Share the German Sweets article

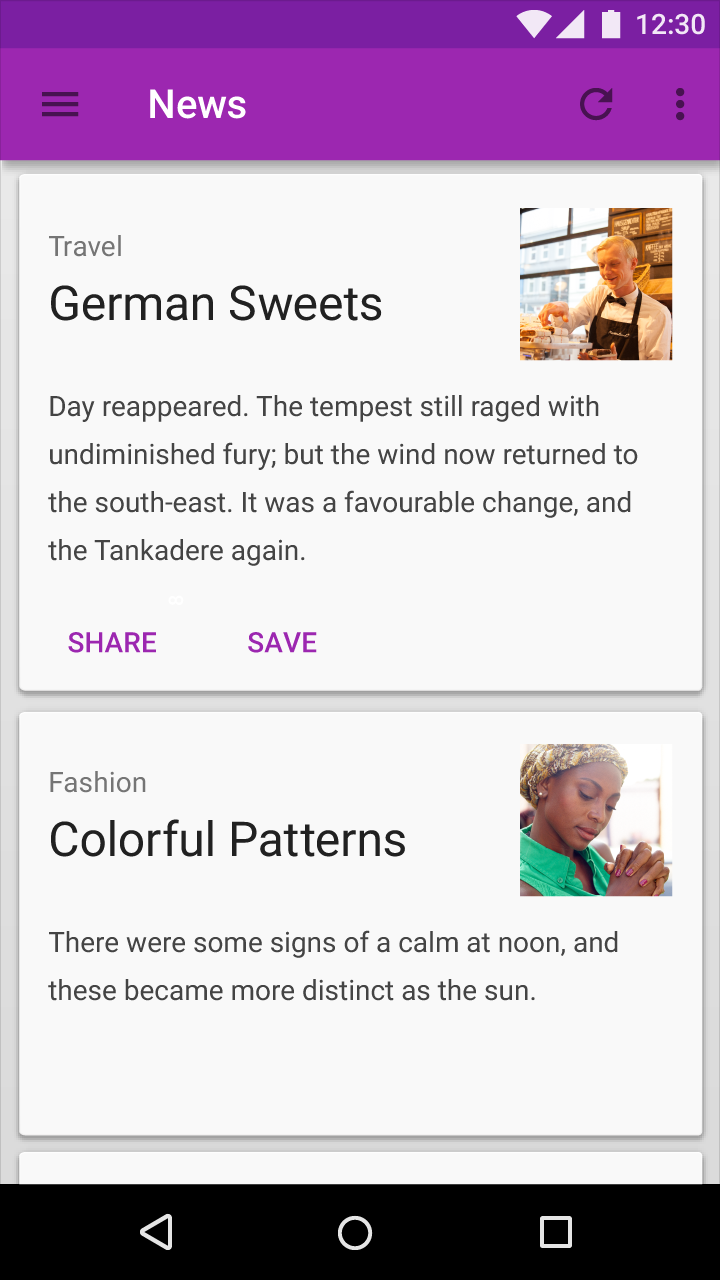point(112,642)
